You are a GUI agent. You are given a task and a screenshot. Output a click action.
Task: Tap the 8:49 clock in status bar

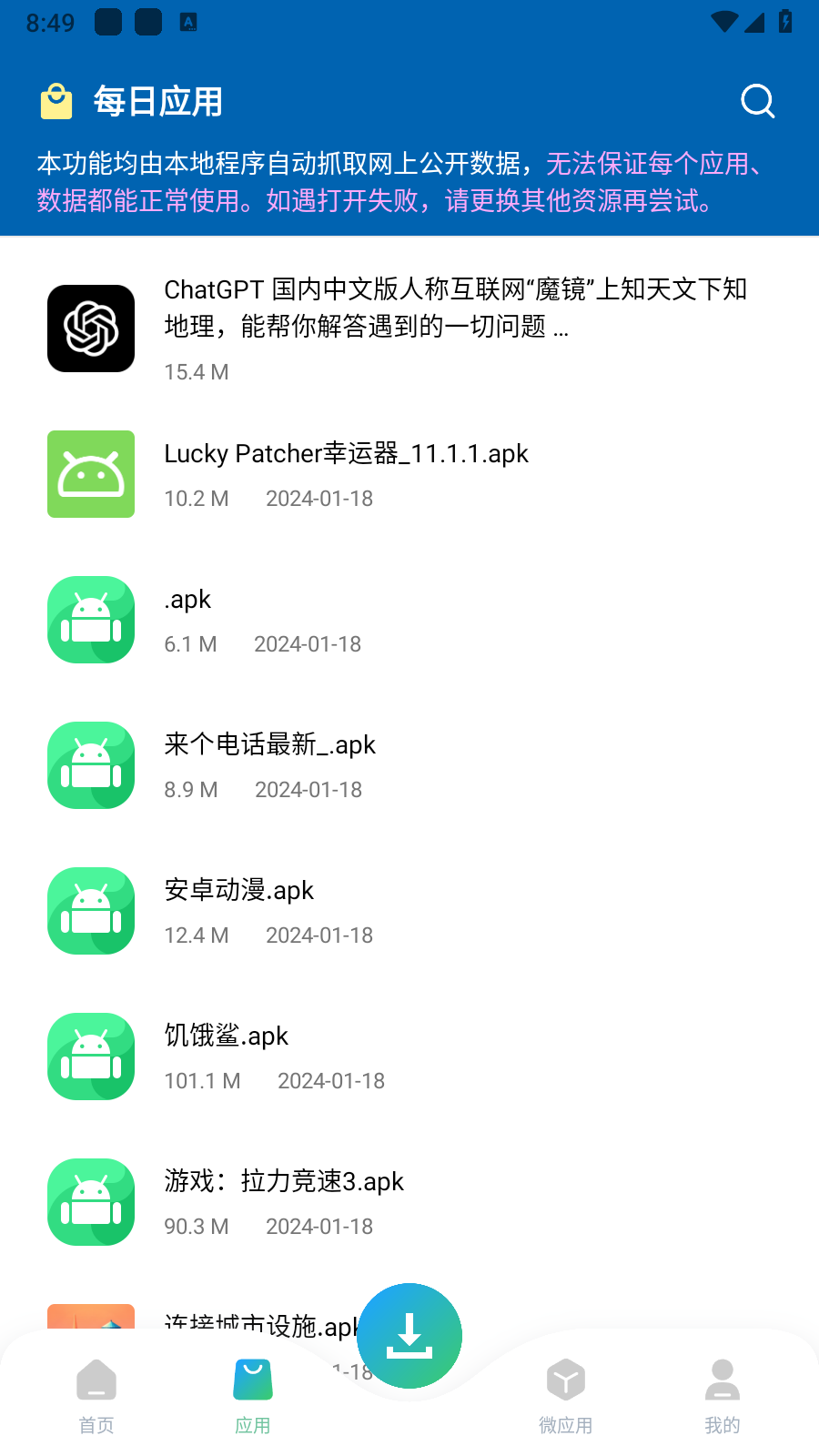point(52,23)
